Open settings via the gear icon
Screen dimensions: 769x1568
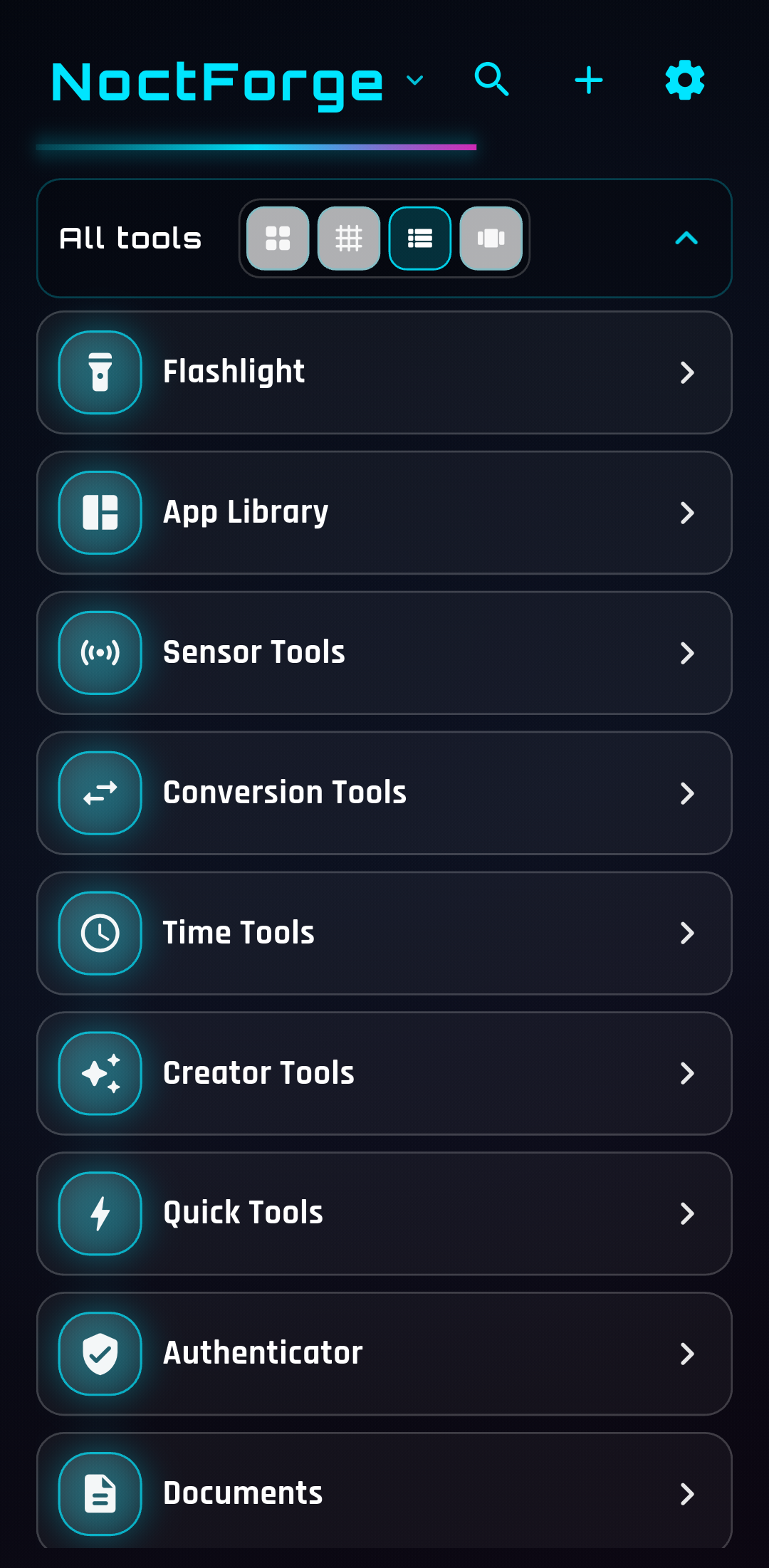685,80
